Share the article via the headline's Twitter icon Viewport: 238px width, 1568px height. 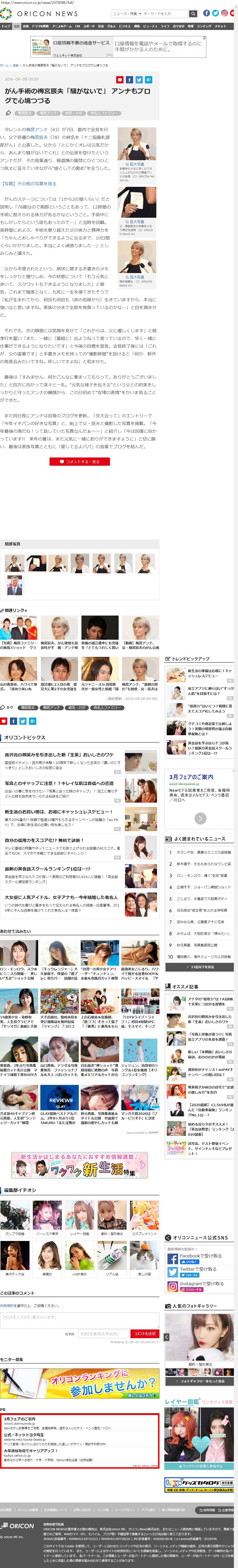tap(139, 80)
